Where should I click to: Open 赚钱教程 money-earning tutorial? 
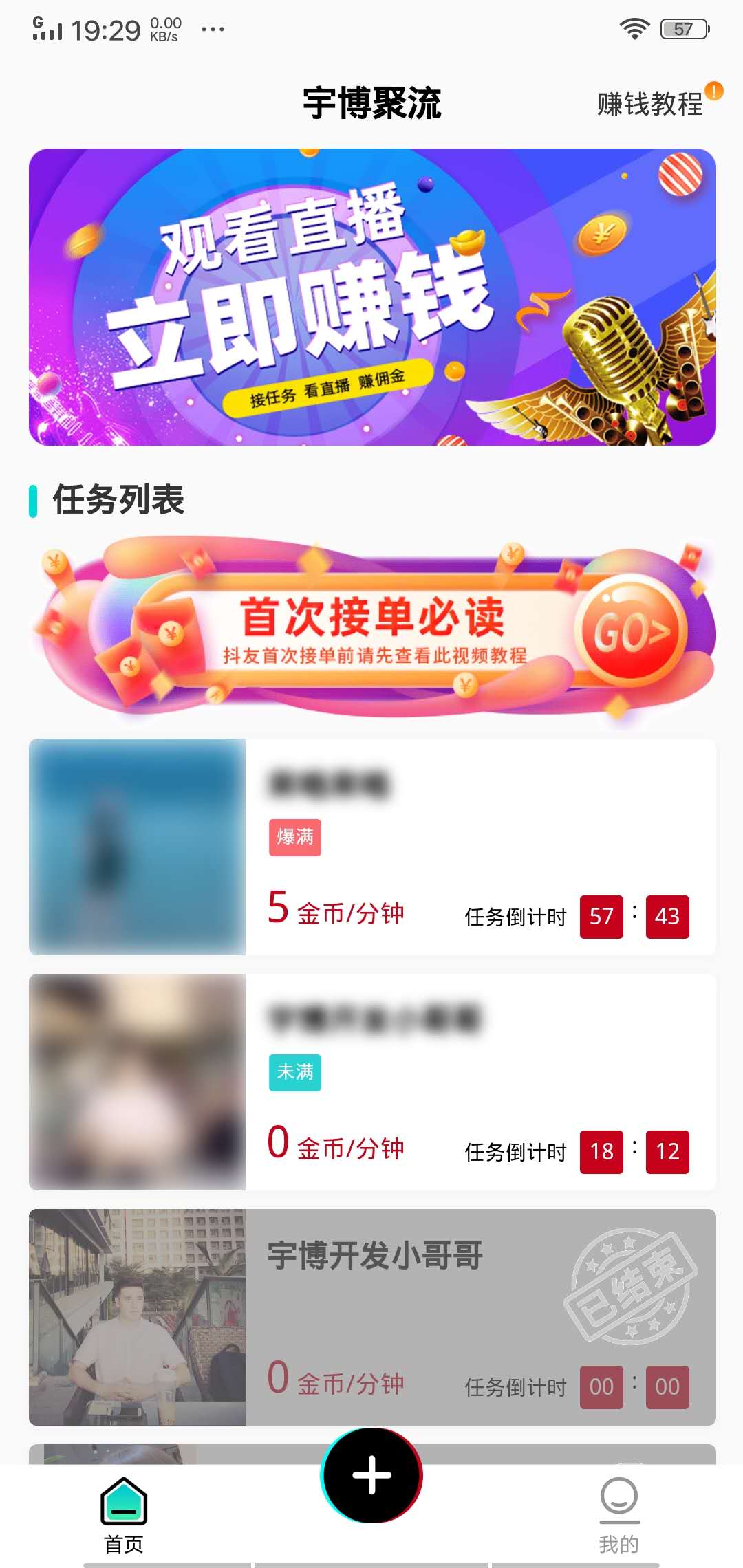(649, 105)
